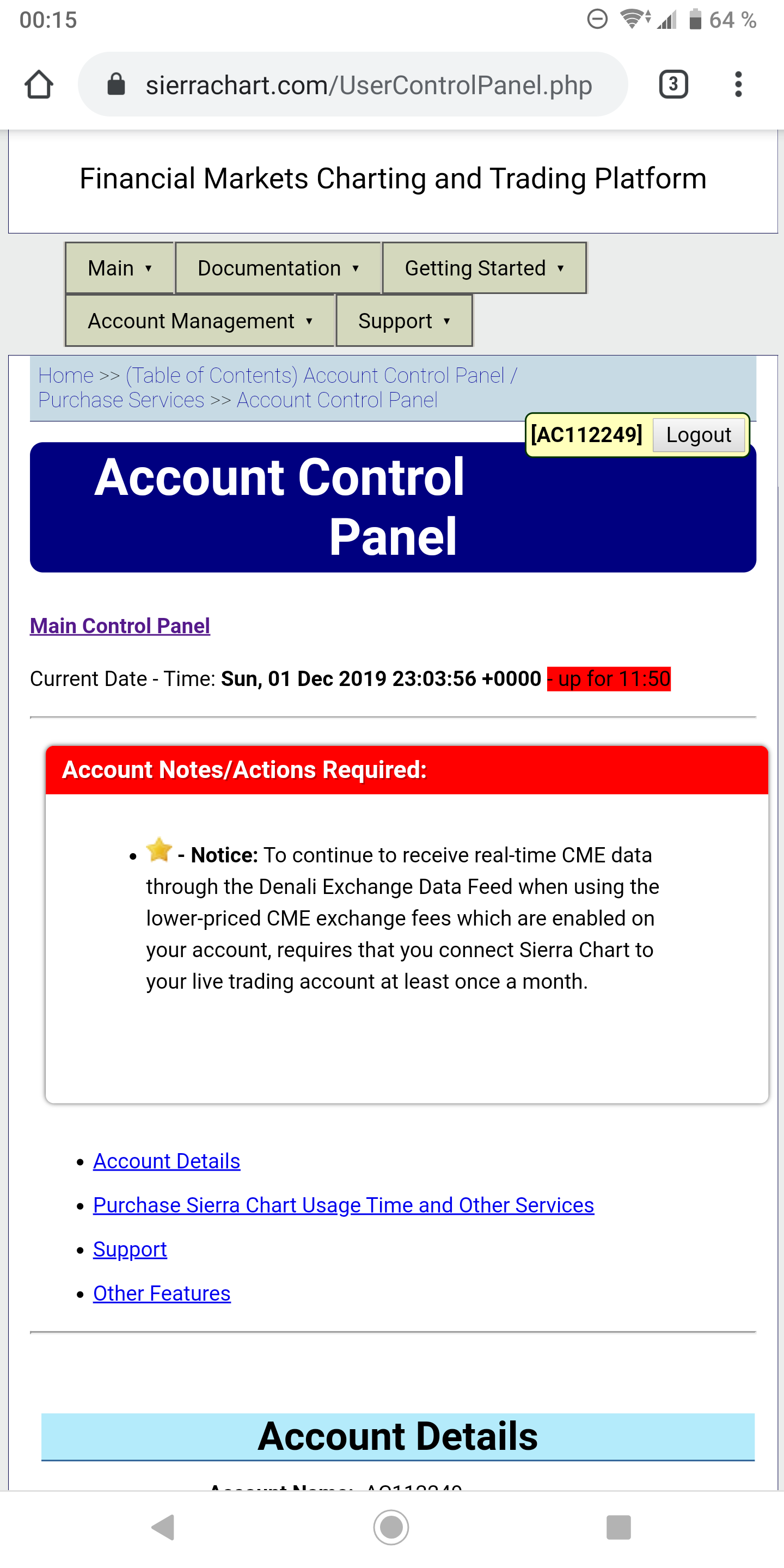The height and width of the screenshot is (1568, 784).
Task: Open Purchase Sierra Chart Usage Time link
Action: (x=344, y=1205)
